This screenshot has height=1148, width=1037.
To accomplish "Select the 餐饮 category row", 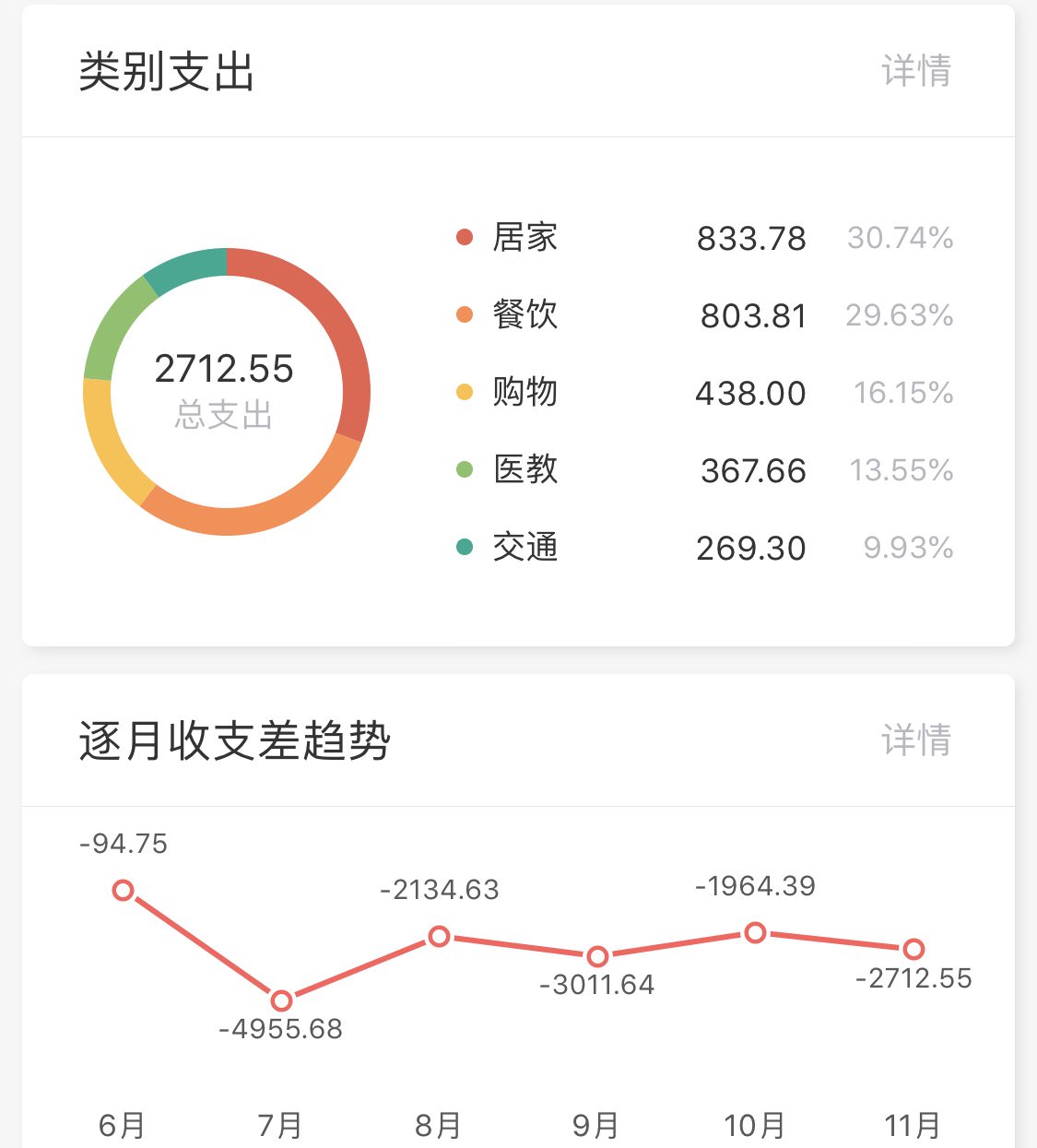I will 704,315.
